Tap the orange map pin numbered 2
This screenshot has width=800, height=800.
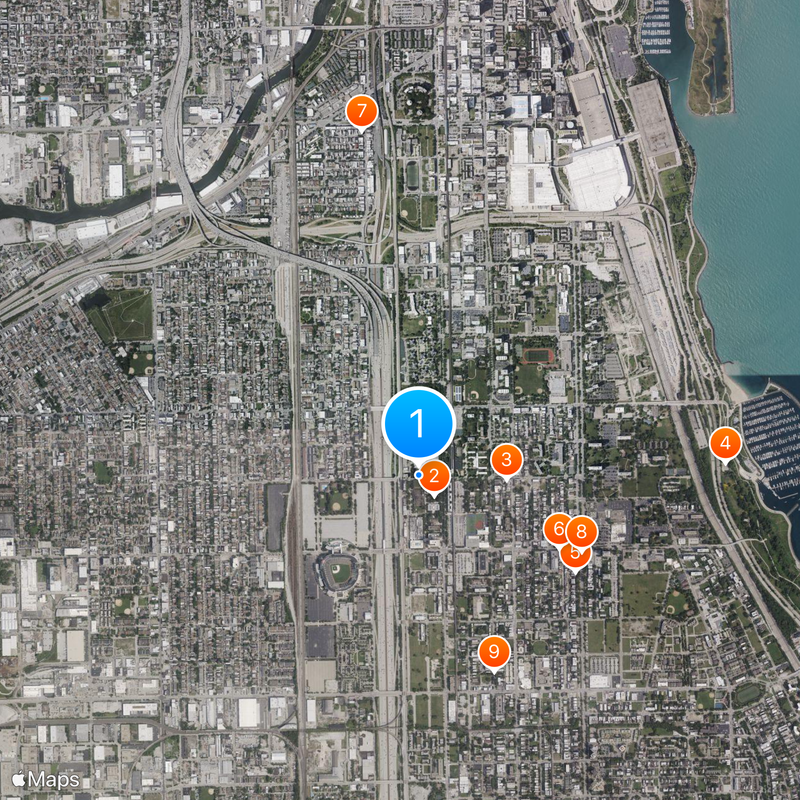coord(434,476)
